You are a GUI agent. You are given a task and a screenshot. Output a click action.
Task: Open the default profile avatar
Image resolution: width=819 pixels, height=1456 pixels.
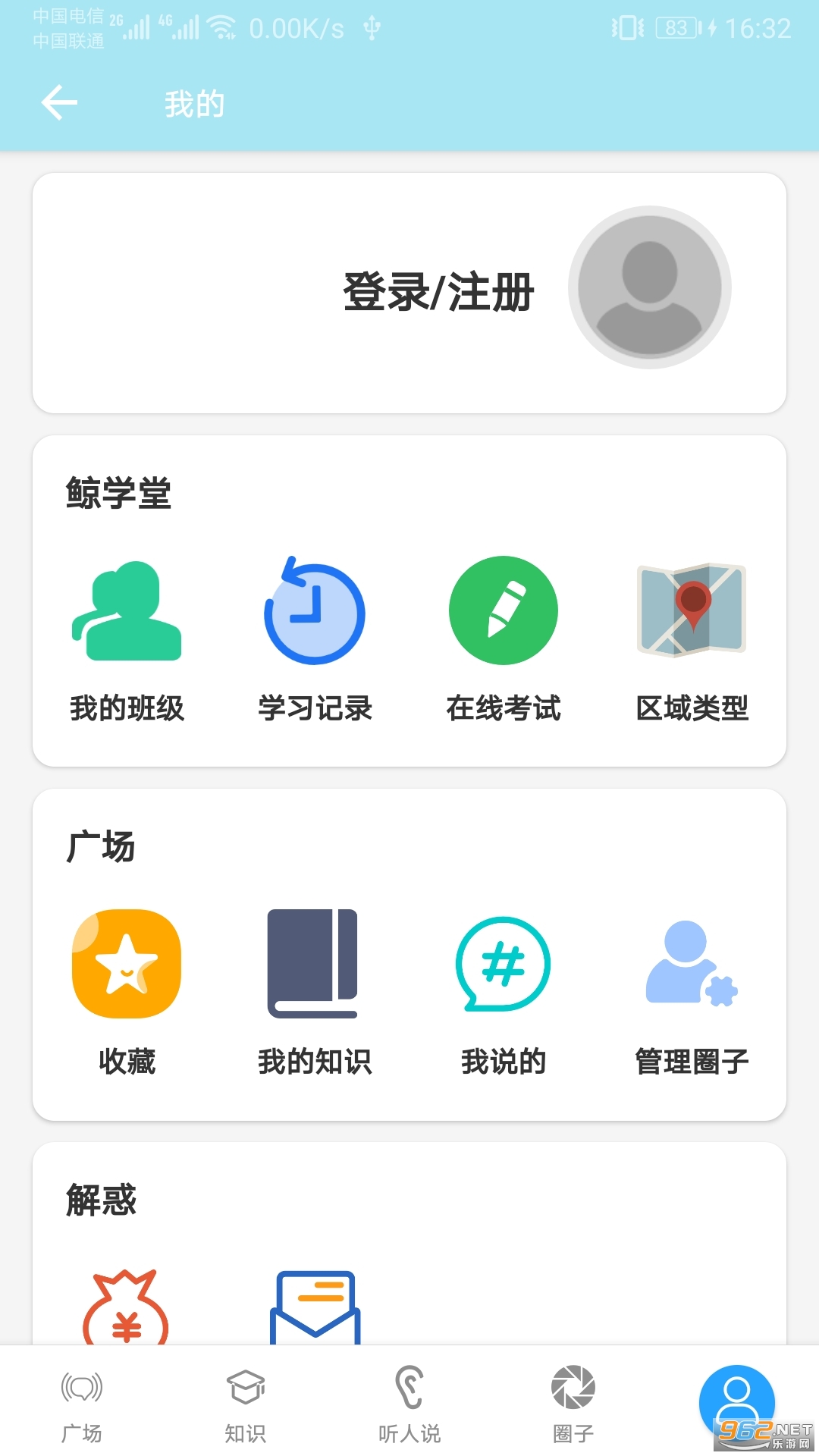[649, 287]
